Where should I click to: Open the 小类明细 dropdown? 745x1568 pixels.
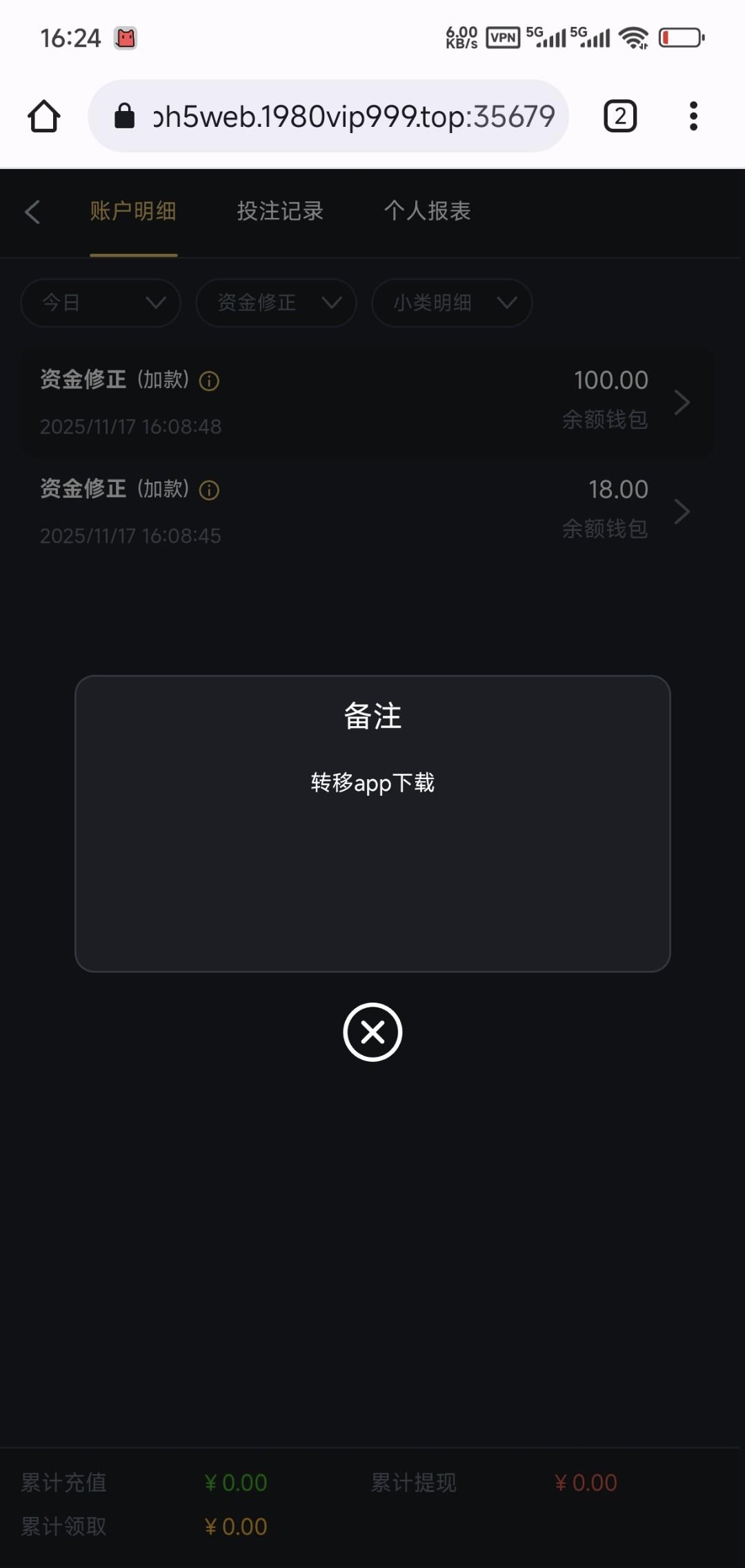(452, 303)
